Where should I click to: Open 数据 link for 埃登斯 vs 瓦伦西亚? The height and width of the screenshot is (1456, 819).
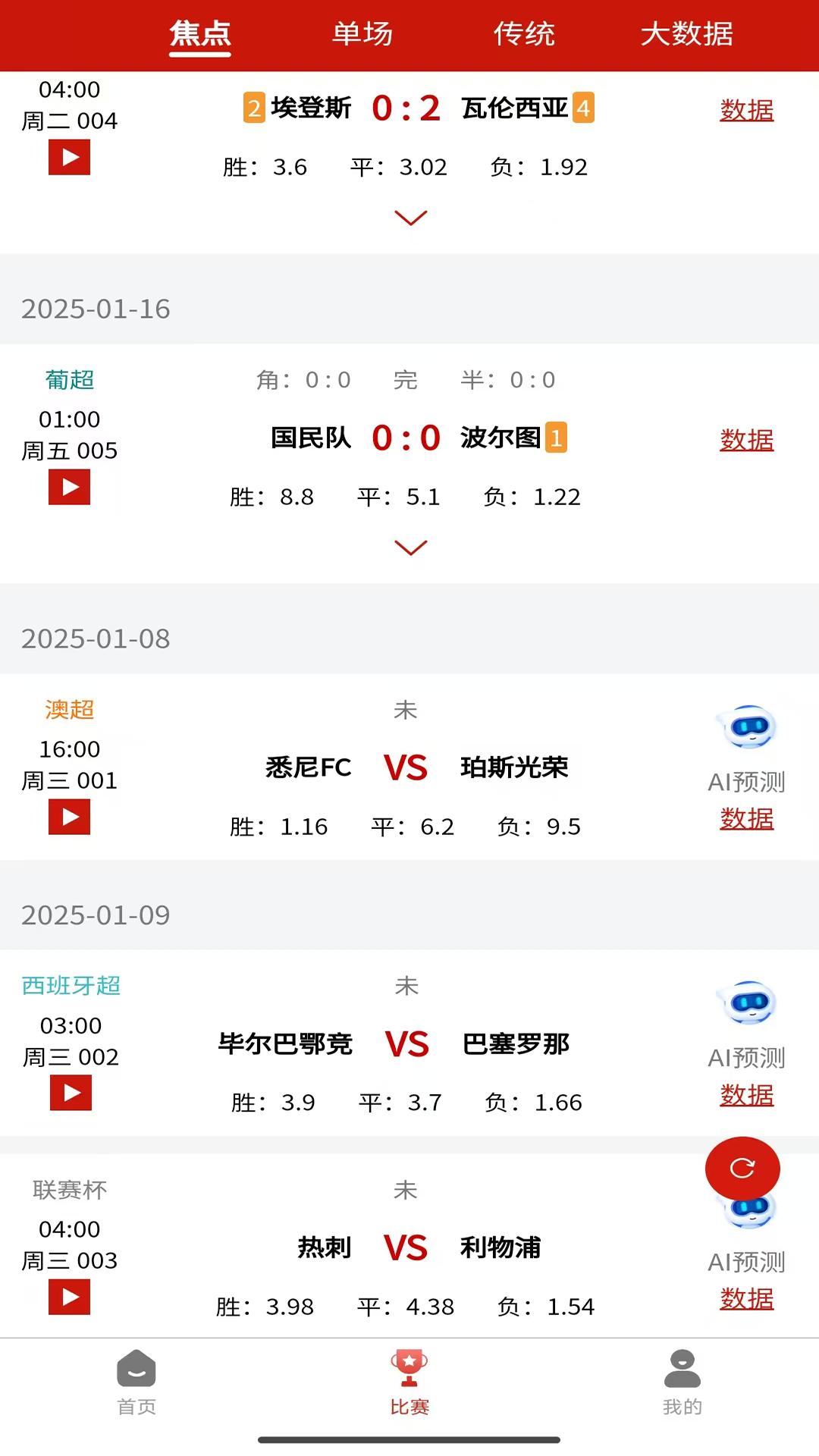[746, 111]
